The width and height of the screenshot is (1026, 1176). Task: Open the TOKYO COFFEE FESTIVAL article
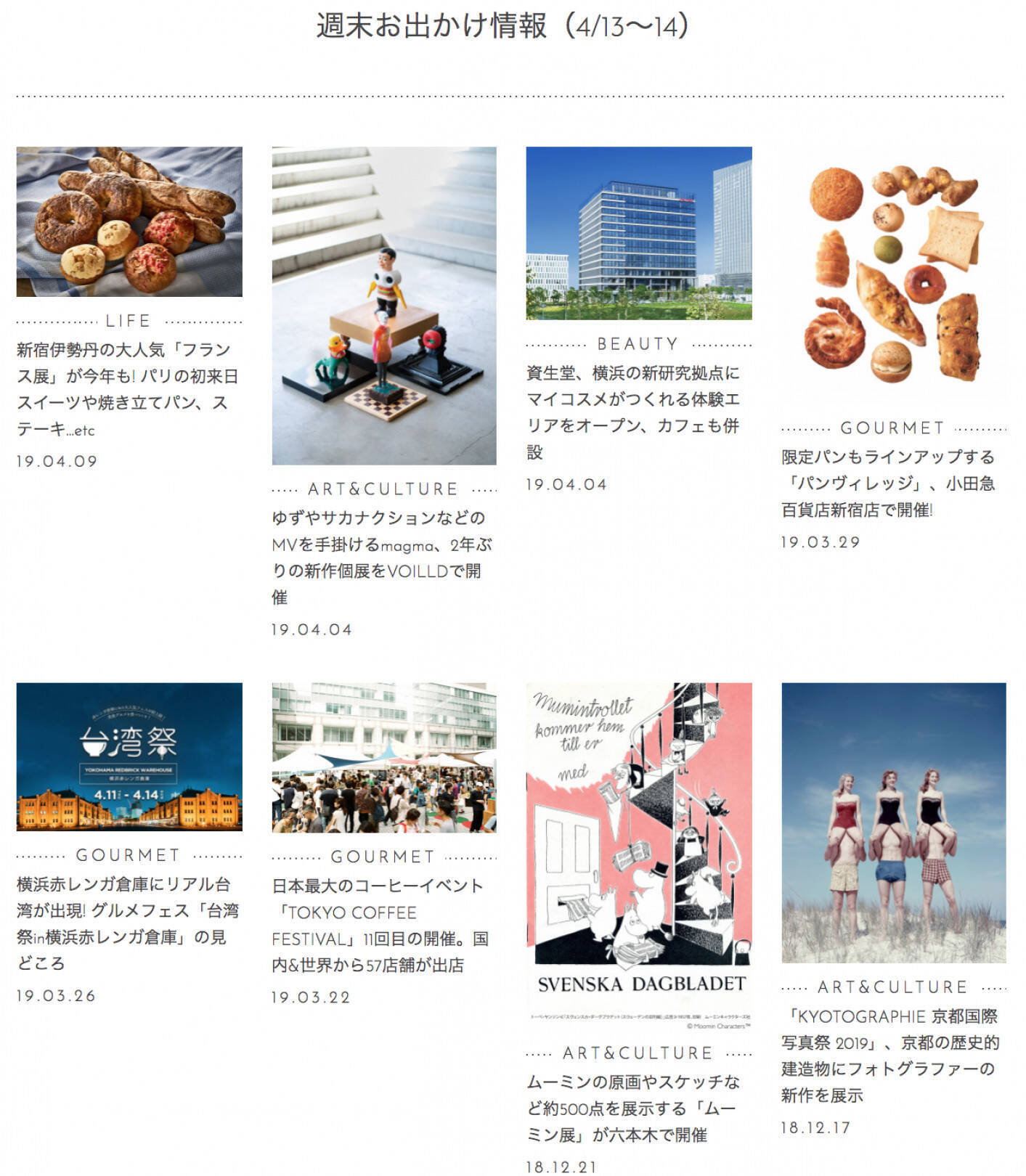click(x=384, y=757)
